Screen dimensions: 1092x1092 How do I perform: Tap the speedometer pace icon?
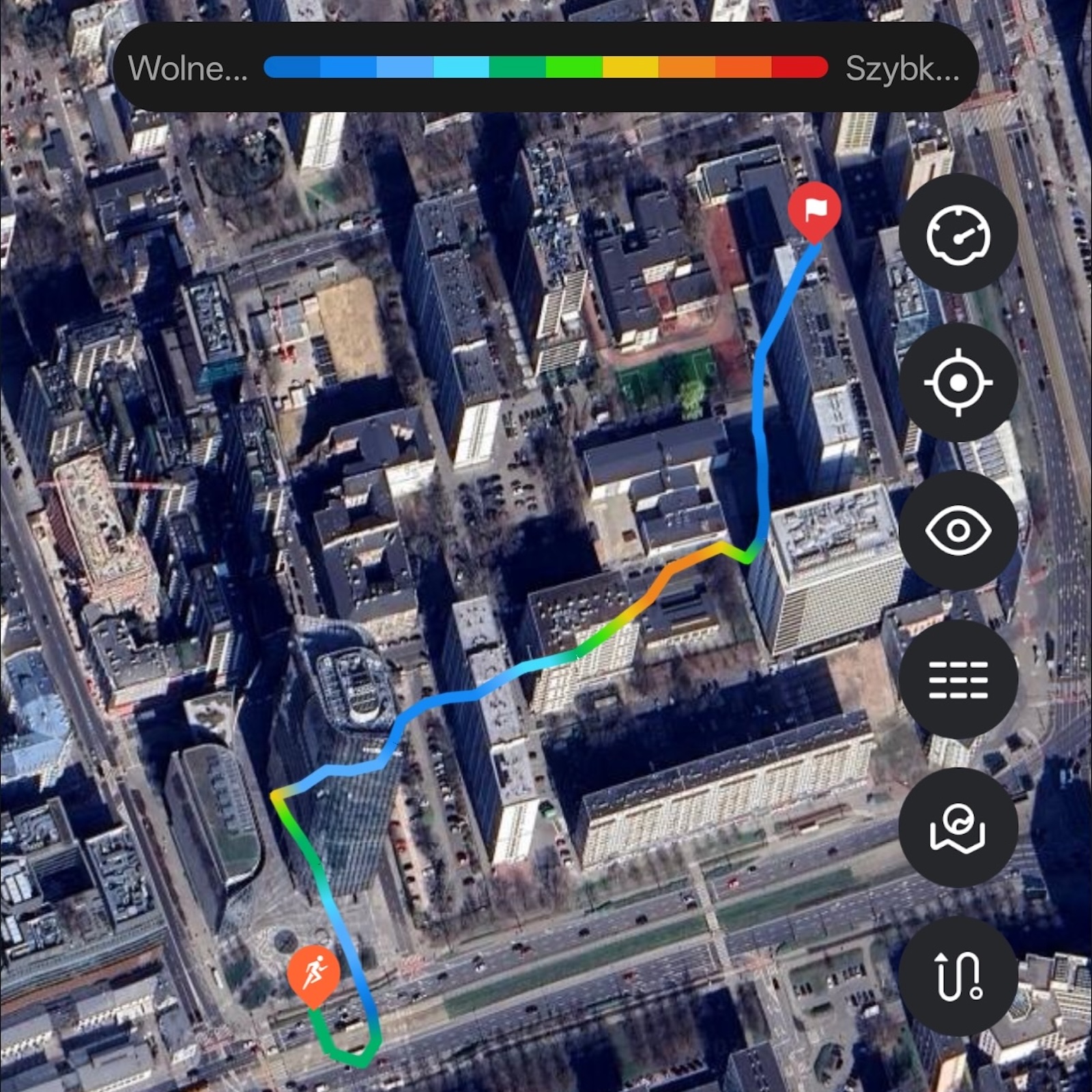tap(958, 233)
